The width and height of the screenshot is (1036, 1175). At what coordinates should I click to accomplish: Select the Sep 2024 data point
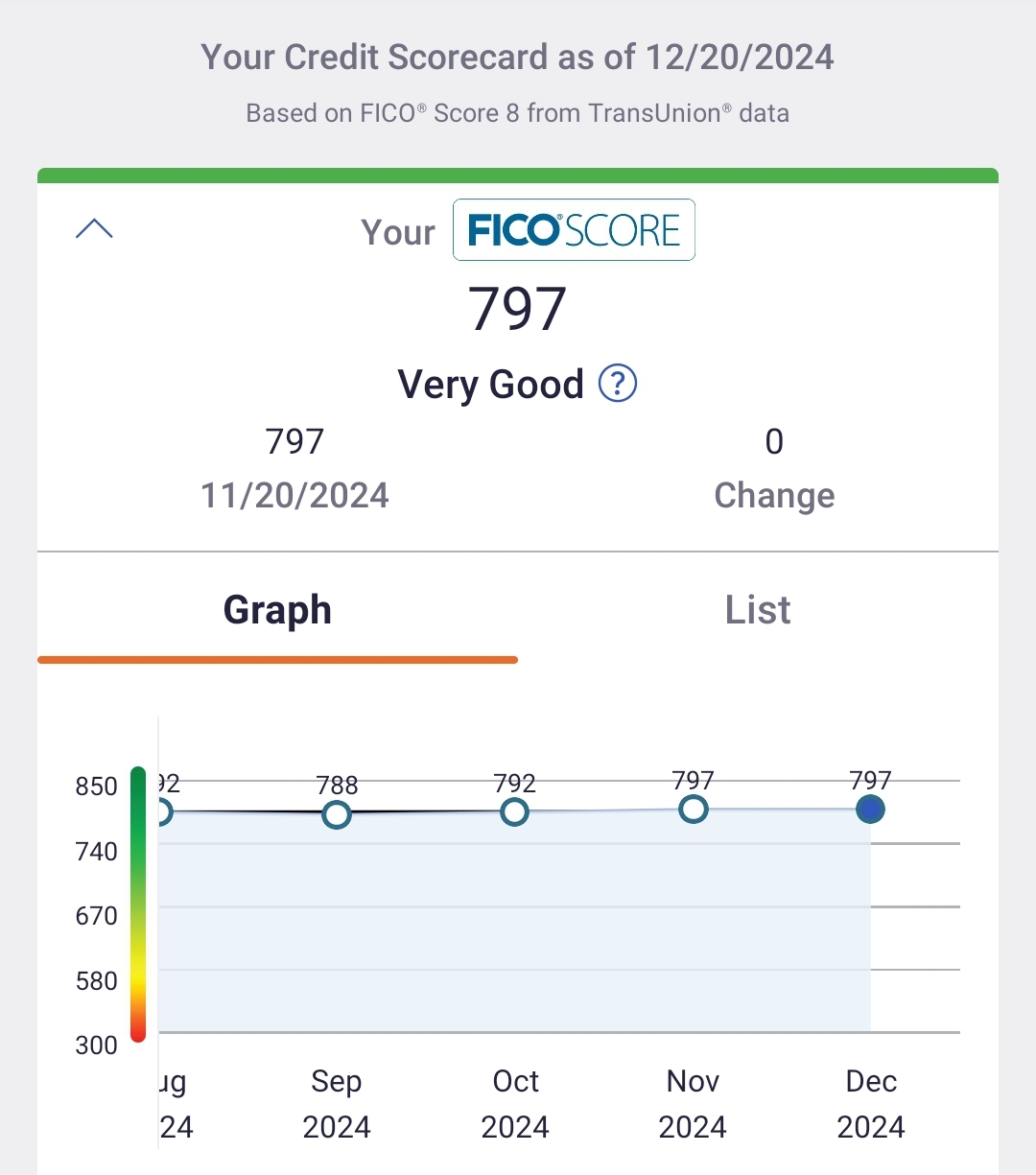click(337, 814)
